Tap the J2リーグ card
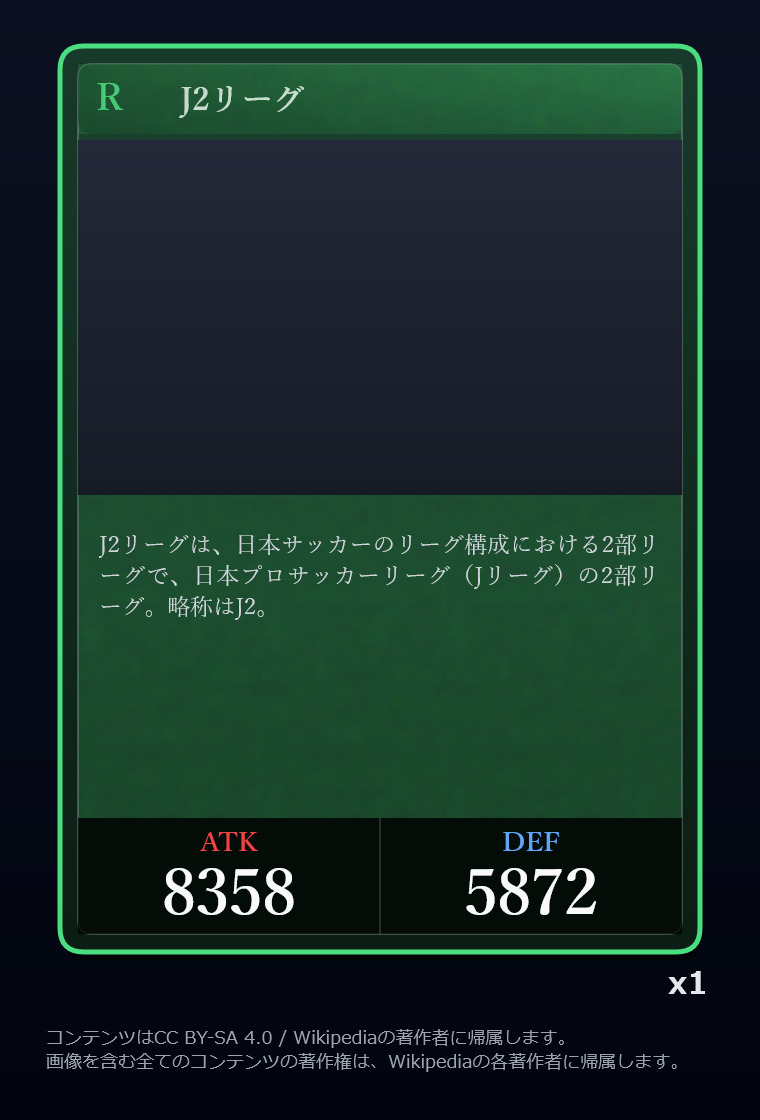This screenshot has width=760, height=1120. [380, 500]
